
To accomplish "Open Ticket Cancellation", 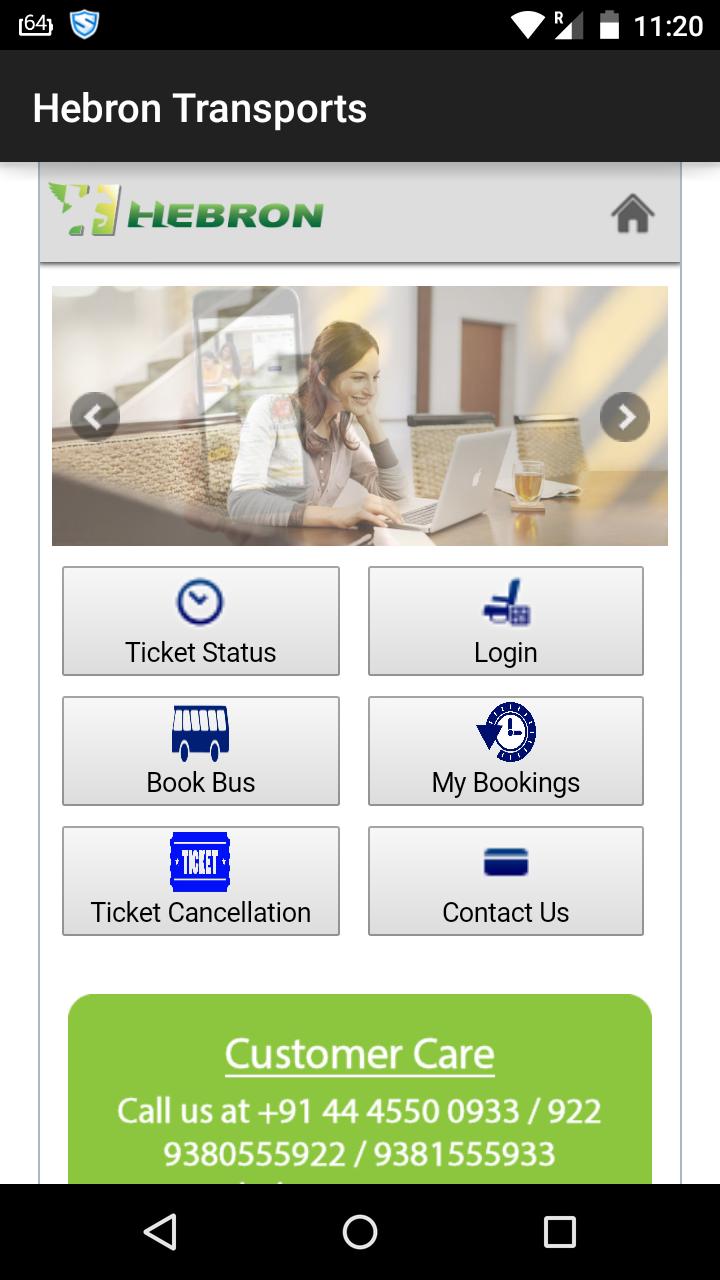I will [201, 881].
